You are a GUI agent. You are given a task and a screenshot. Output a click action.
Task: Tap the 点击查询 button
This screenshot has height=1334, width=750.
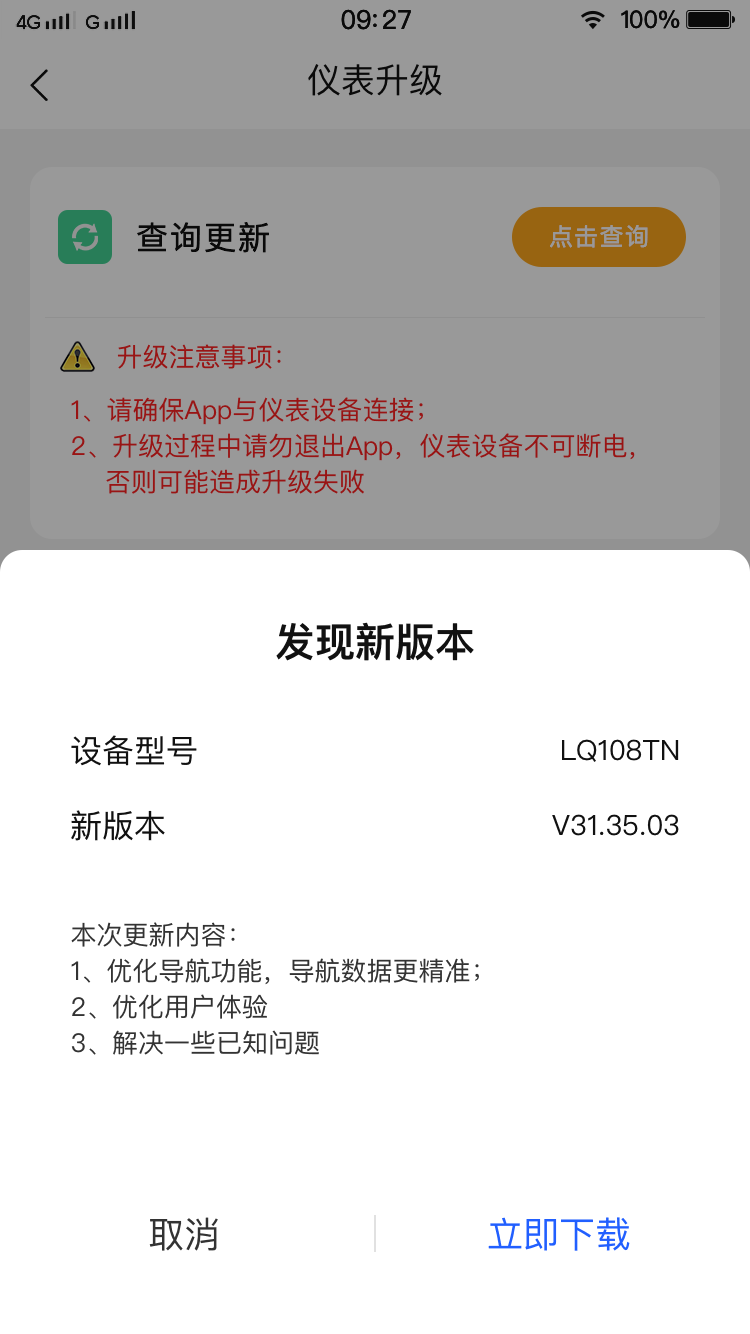pos(598,237)
